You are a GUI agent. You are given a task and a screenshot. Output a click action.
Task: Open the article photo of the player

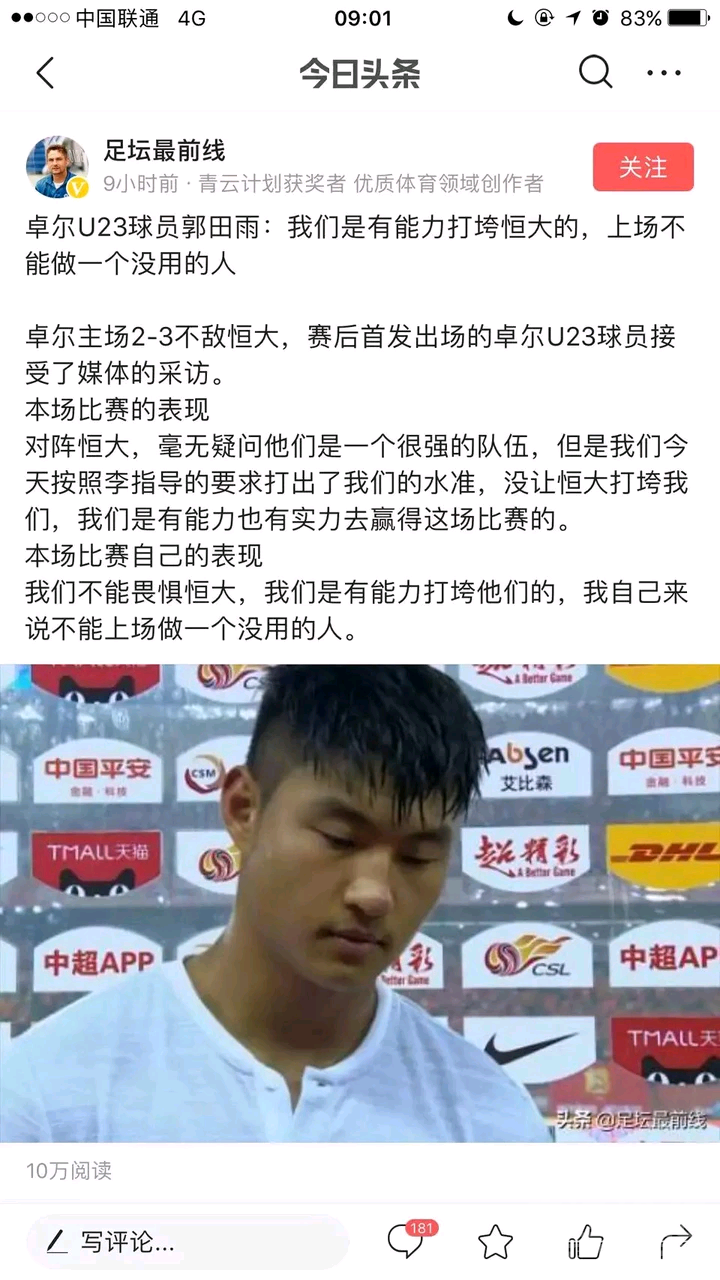click(x=360, y=903)
